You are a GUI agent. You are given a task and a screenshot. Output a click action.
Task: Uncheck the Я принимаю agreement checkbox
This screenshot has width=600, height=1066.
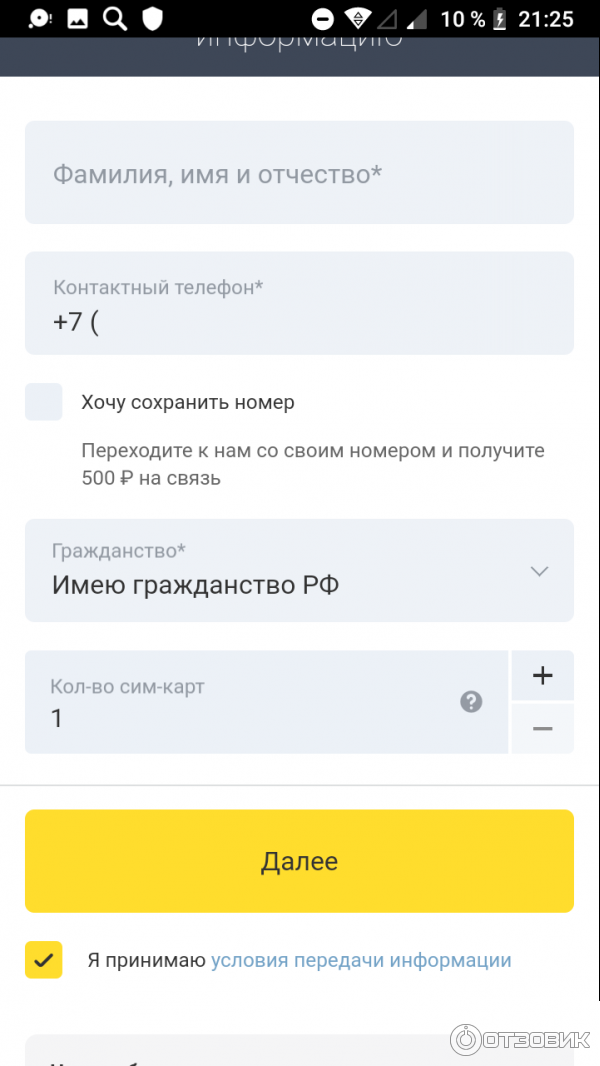click(44, 960)
